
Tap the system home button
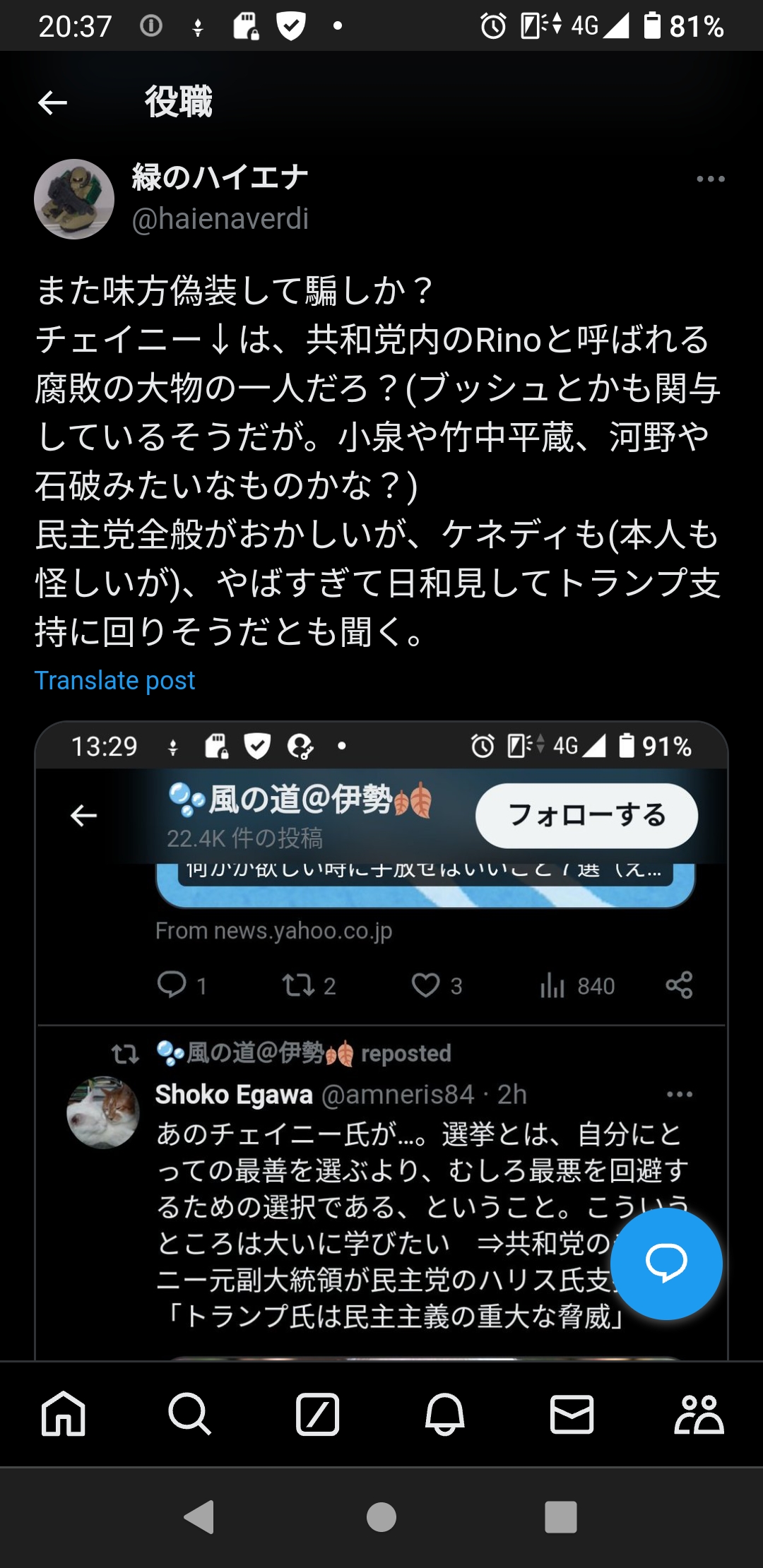pos(381,1517)
